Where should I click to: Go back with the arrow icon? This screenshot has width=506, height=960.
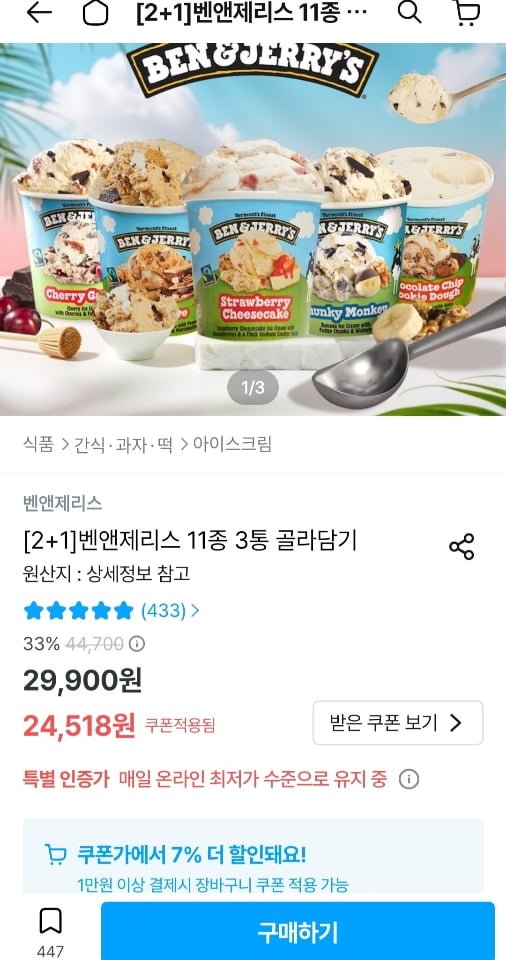(39, 13)
